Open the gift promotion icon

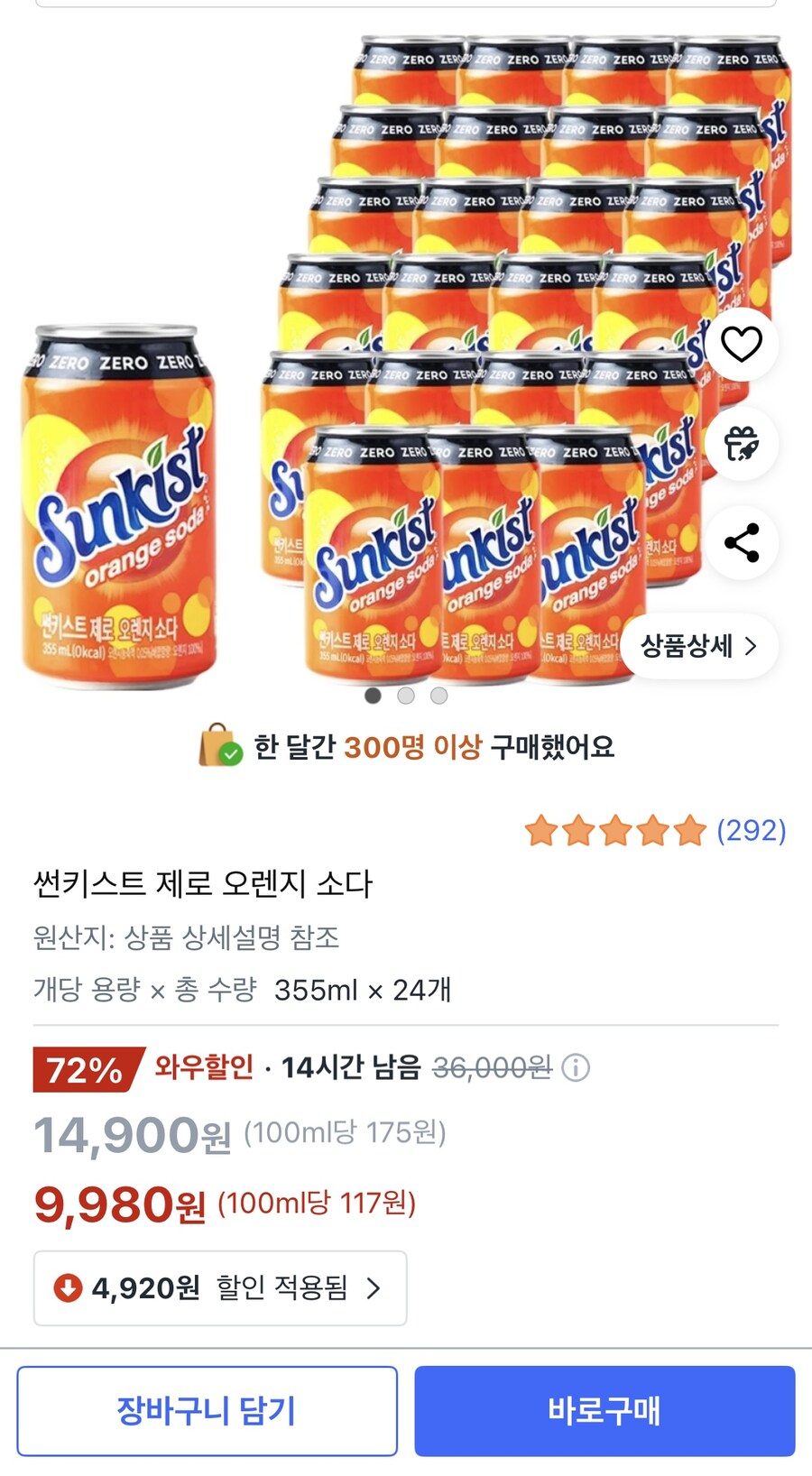(x=740, y=445)
